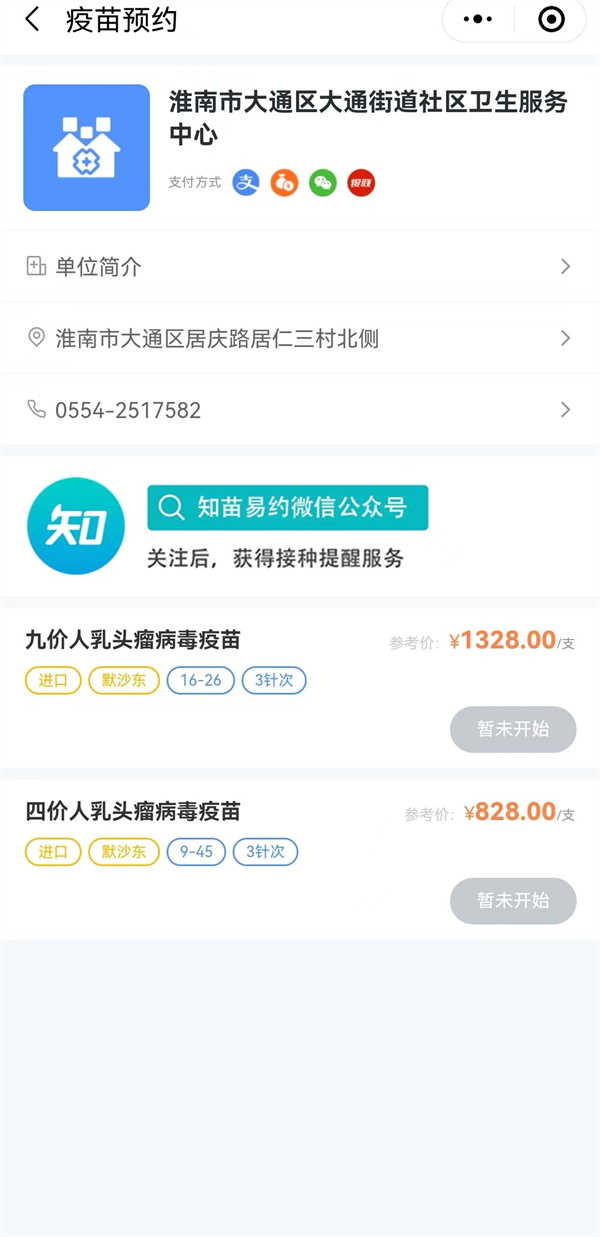600x1237 pixels.
Task: Open the mini program more options menu
Action: [479, 19]
